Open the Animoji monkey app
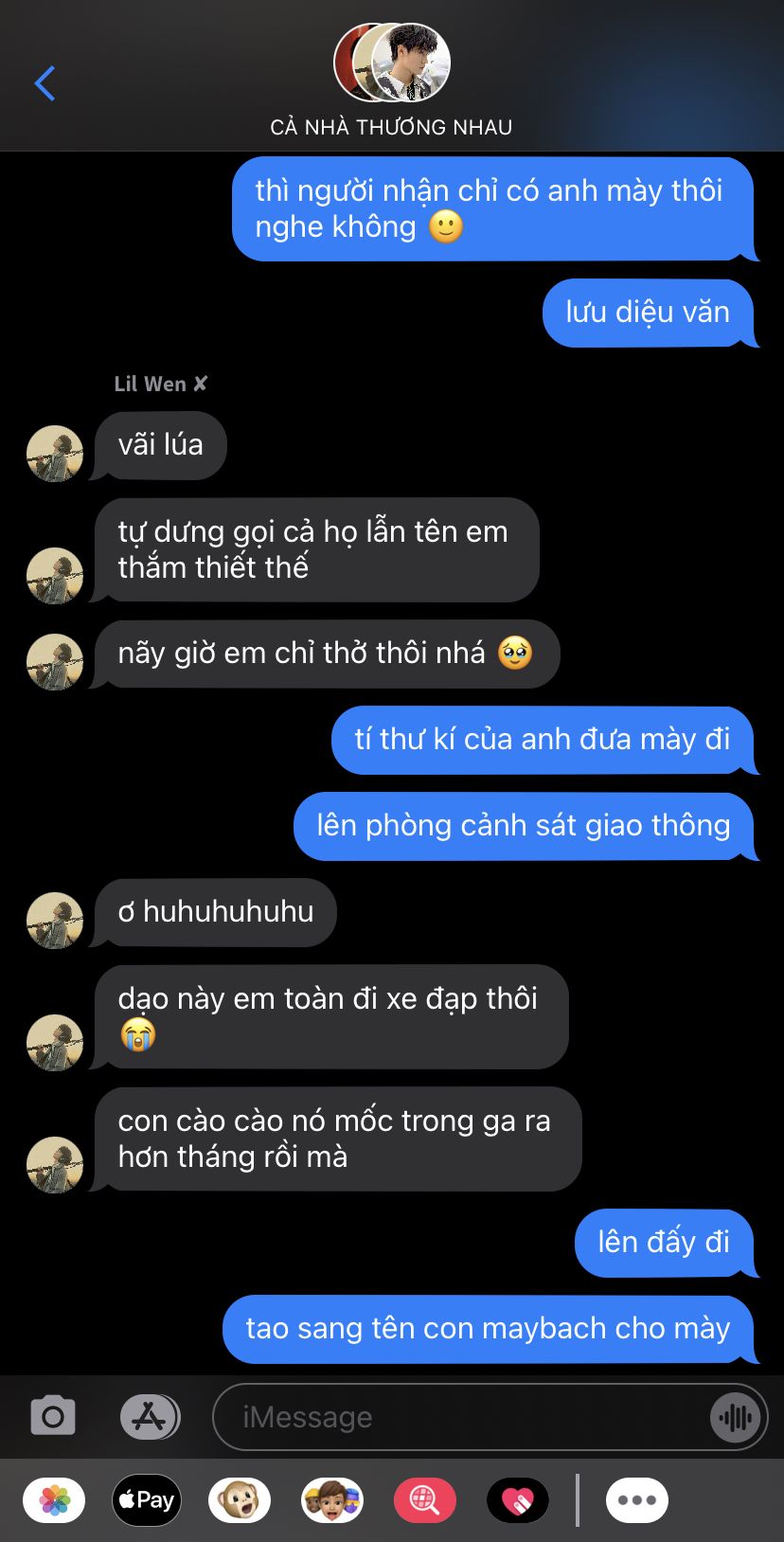The image size is (784, 1542). 240,1500
